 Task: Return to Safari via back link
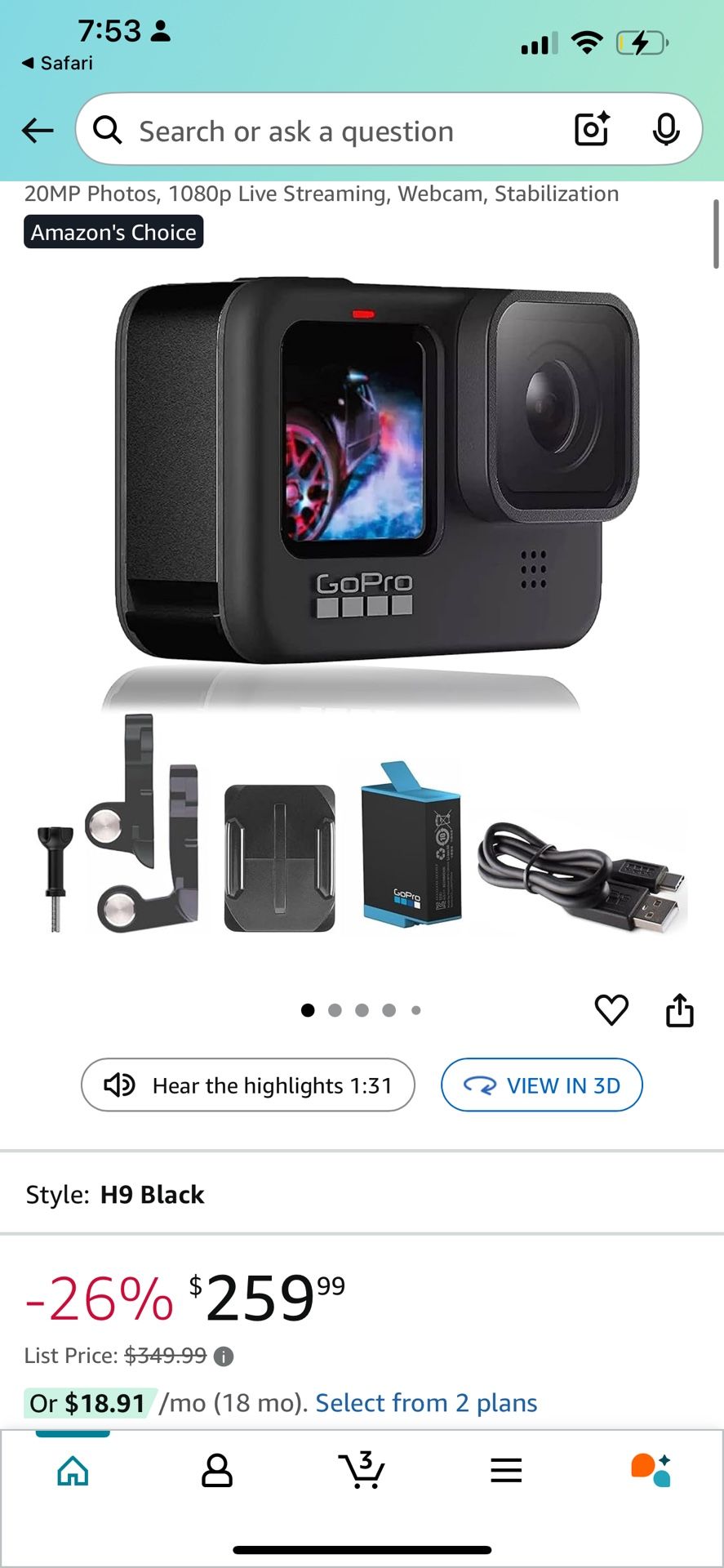(x=57, y=63)
